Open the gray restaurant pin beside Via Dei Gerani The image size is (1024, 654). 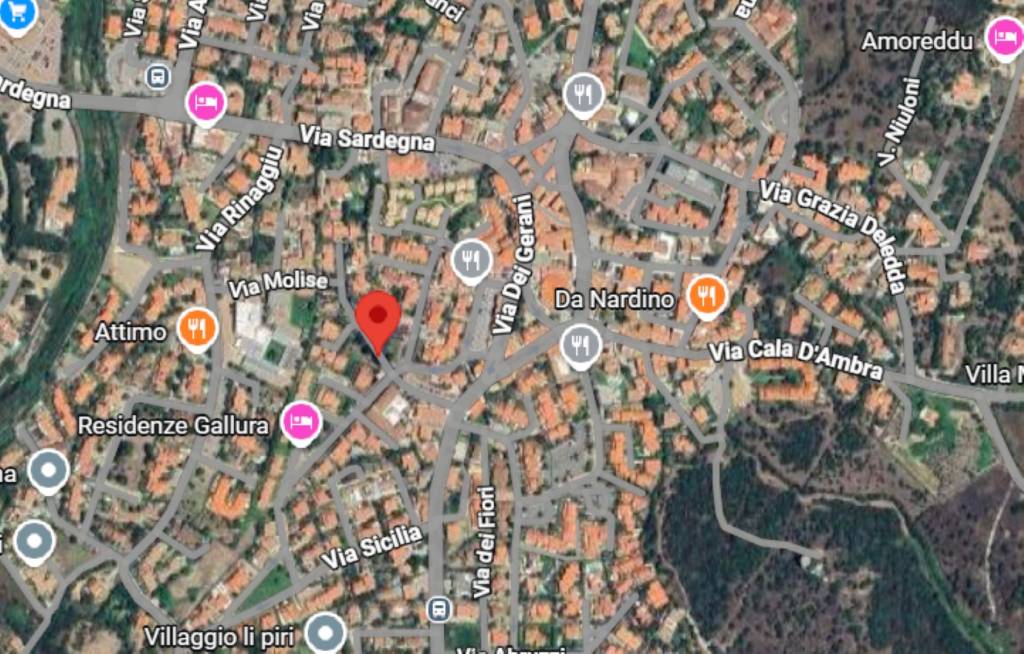pos(471,260)
